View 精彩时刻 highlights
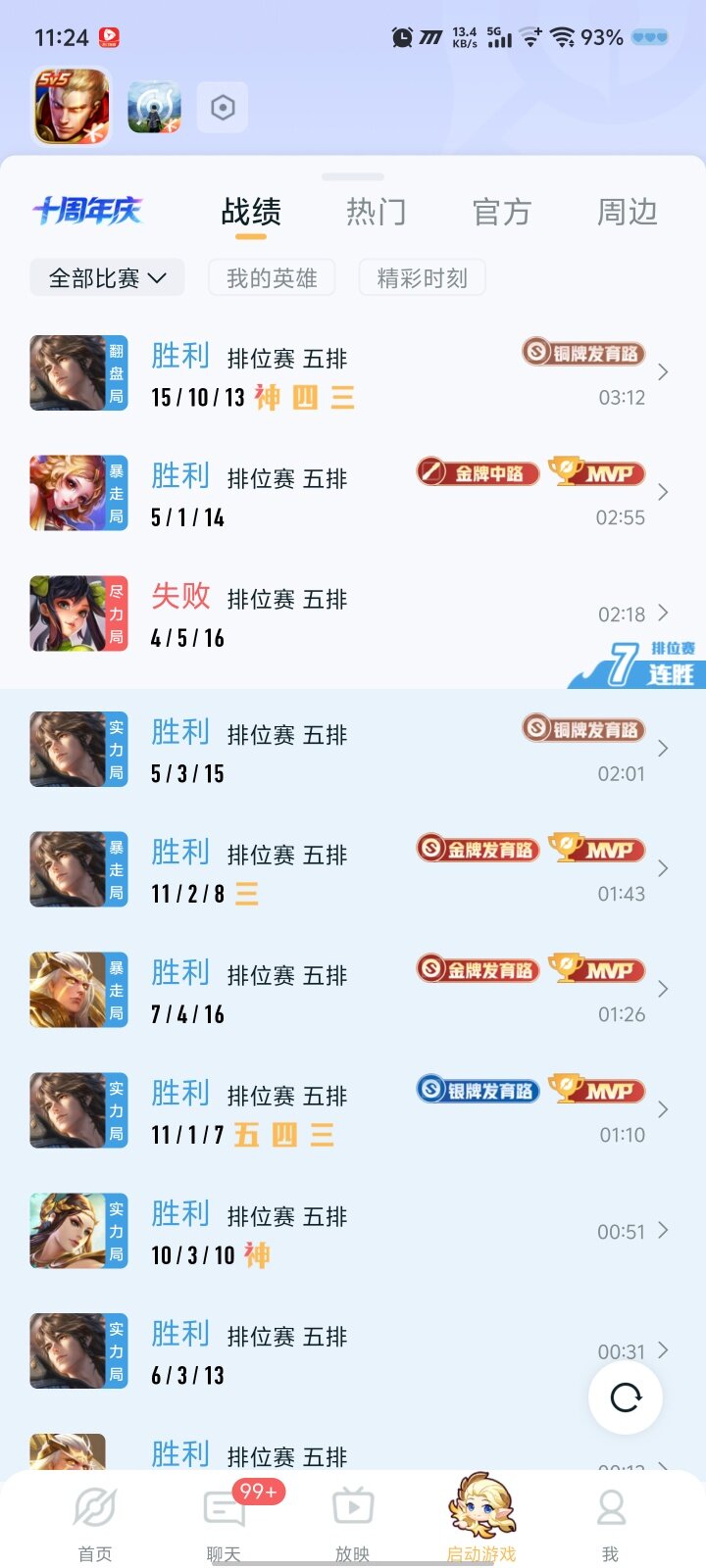Image resolution: width=706 pixels, height=1568 pixels. 422,278
